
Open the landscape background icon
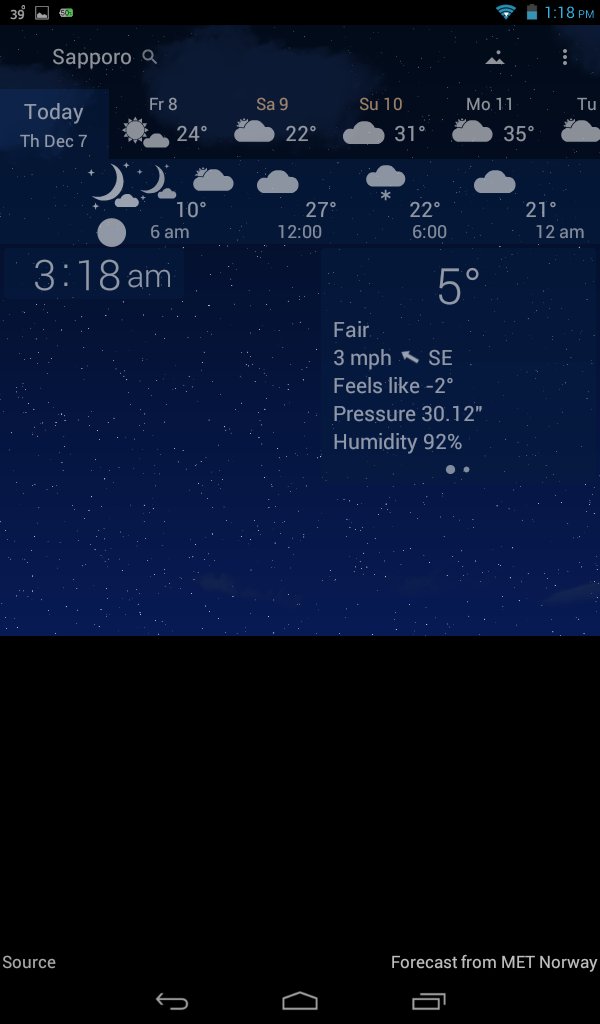[495, 58]
